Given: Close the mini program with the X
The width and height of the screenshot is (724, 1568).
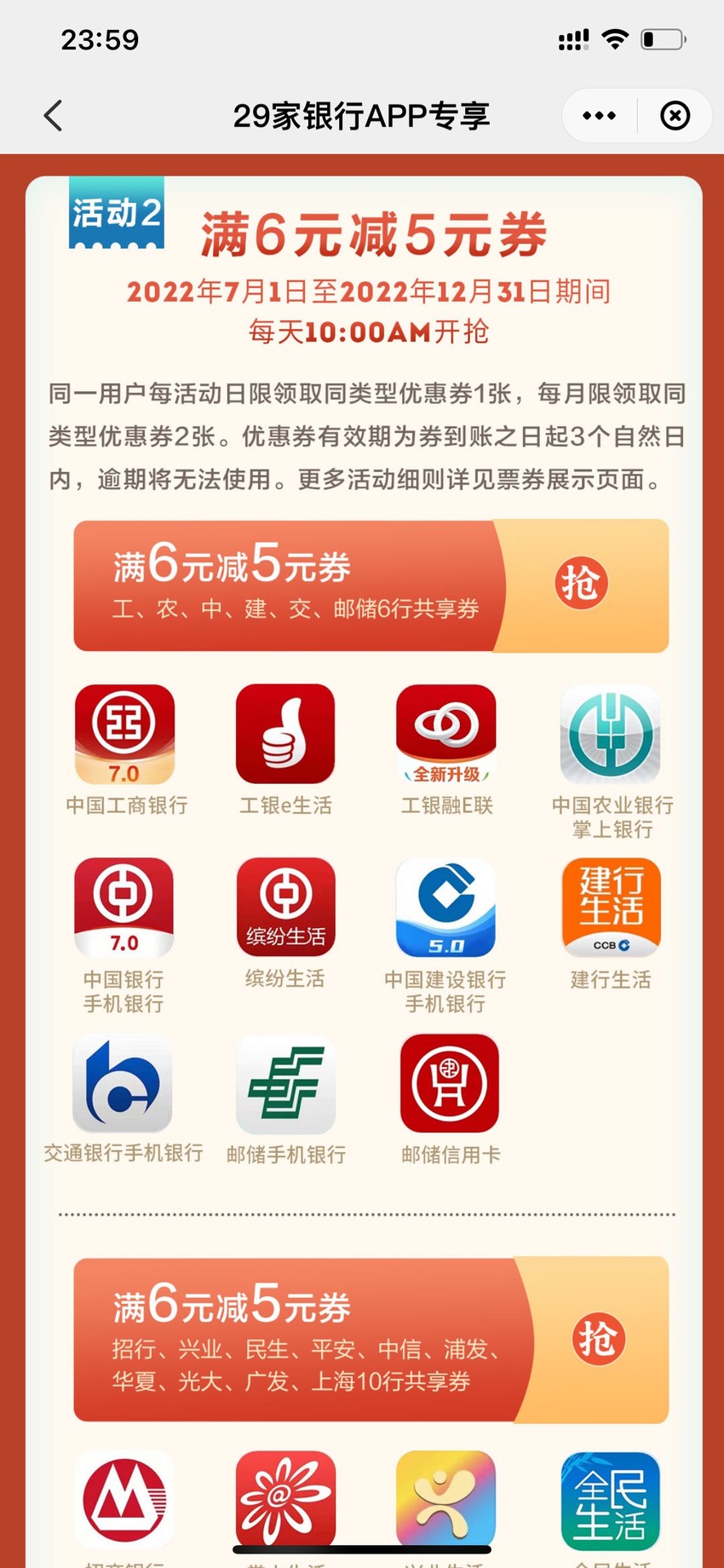Looking at the screenshot, I should point(675,116).
